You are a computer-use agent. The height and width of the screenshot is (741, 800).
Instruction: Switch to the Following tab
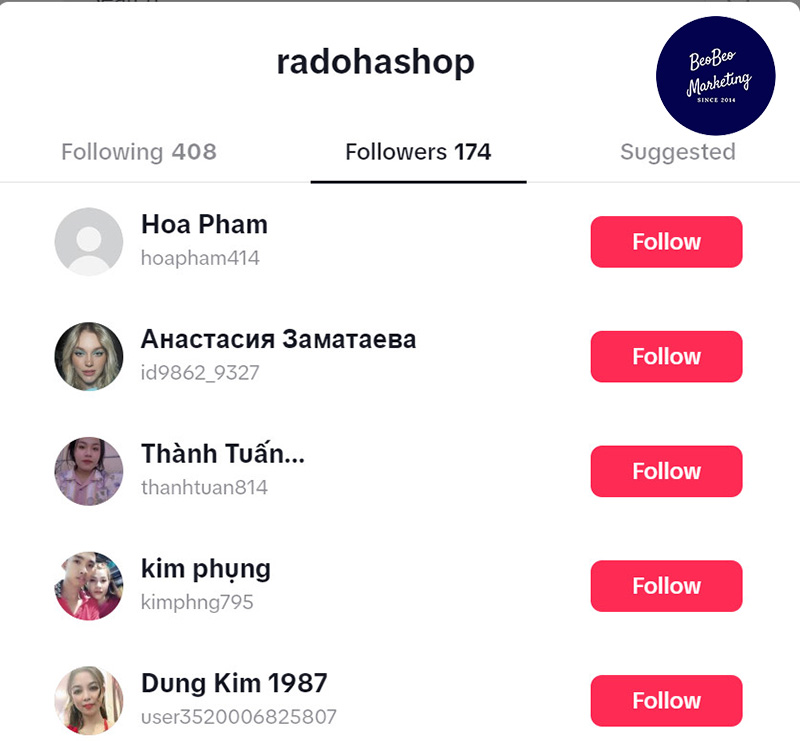139,152
